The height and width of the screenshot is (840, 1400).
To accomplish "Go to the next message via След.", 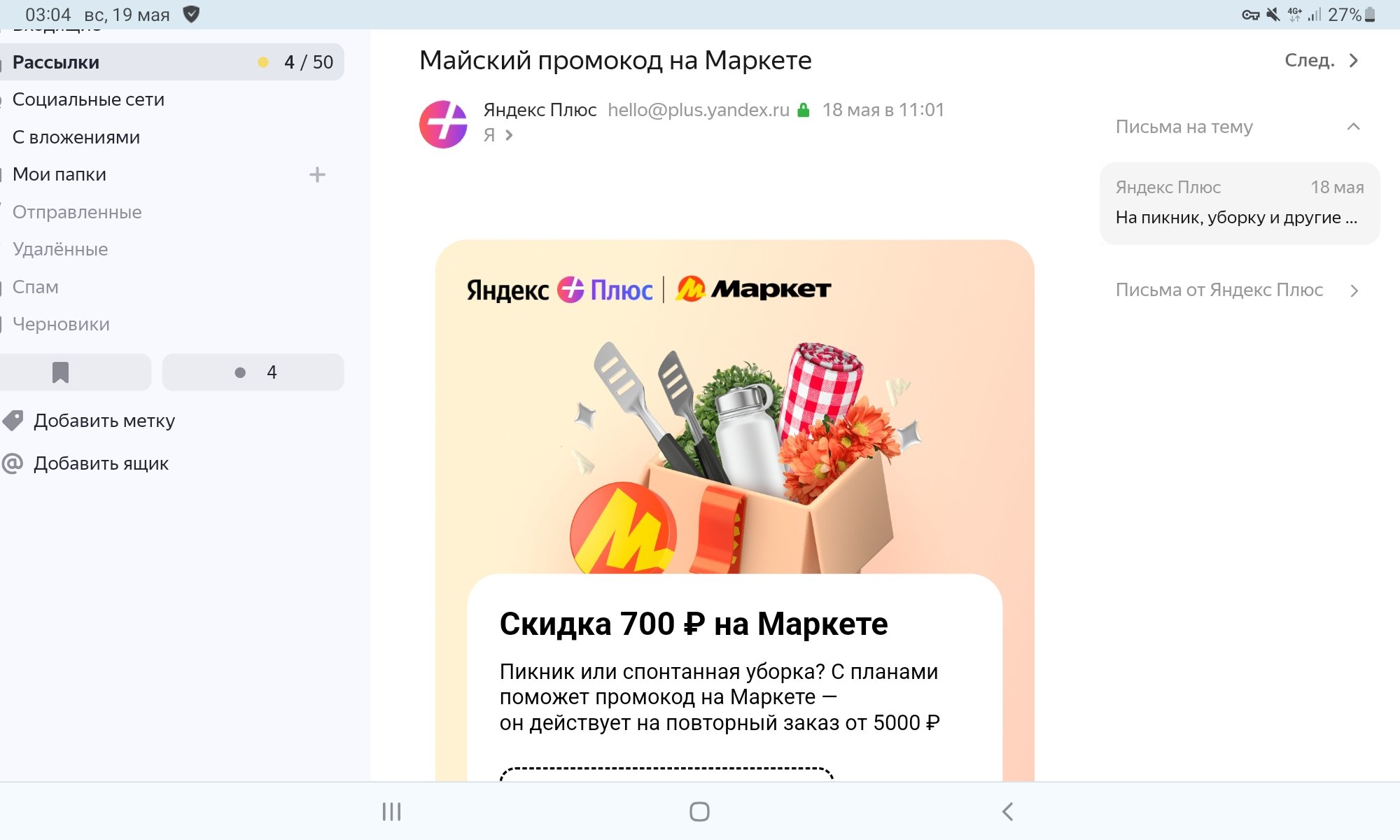I will [1322, 61].
